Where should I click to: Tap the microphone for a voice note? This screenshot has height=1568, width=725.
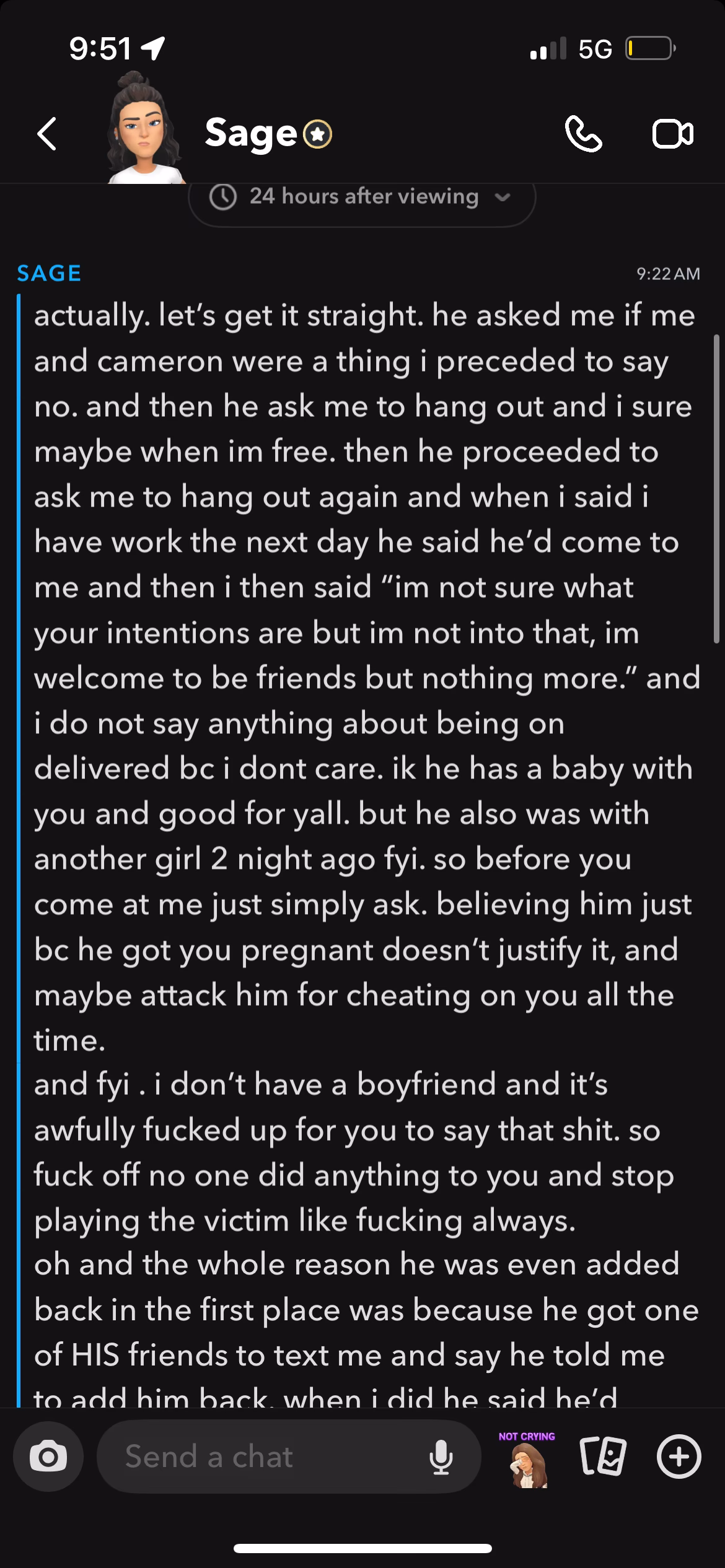point(441,1457)
